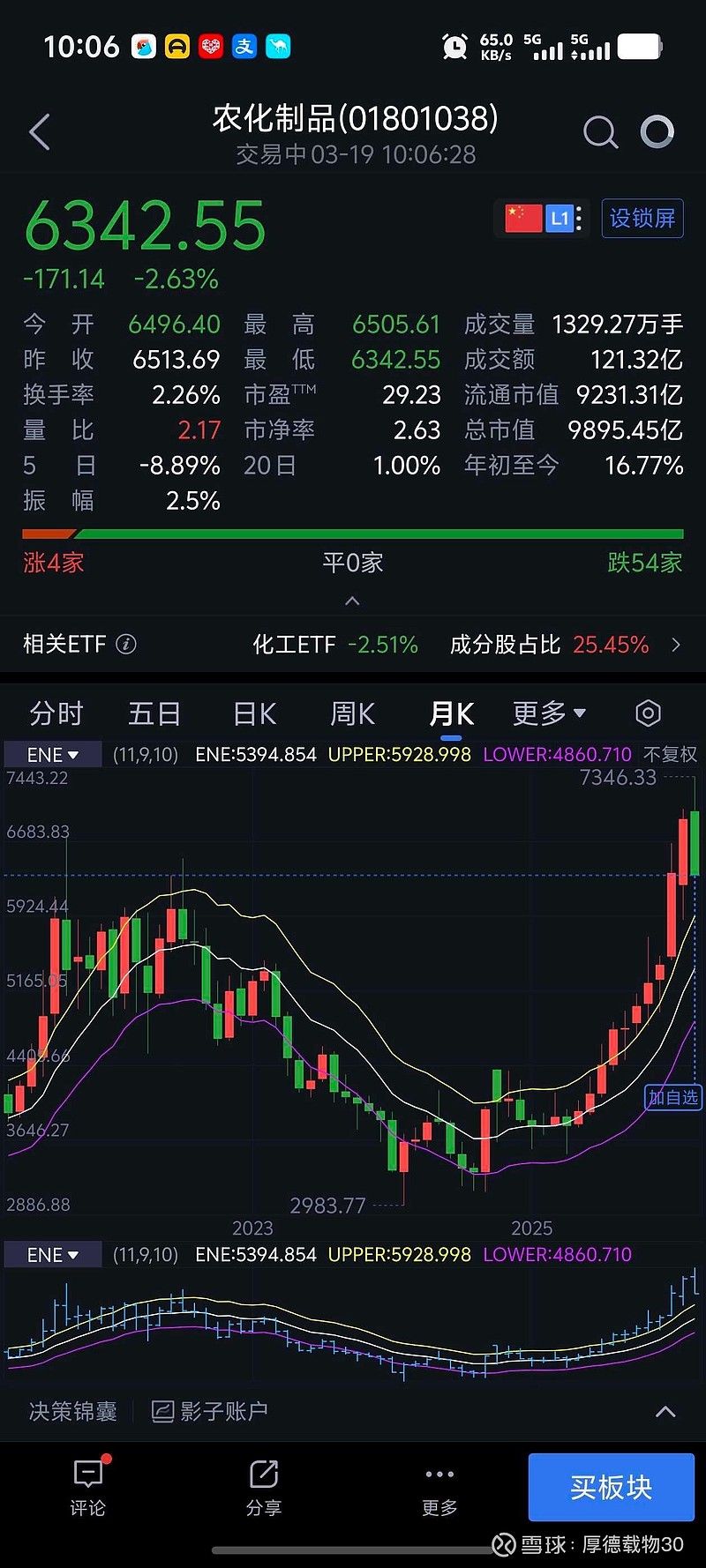Expand the 更多 chart period dropdown
The width and height of the screenshot is (706, 1568).
(x=549, y=713)
